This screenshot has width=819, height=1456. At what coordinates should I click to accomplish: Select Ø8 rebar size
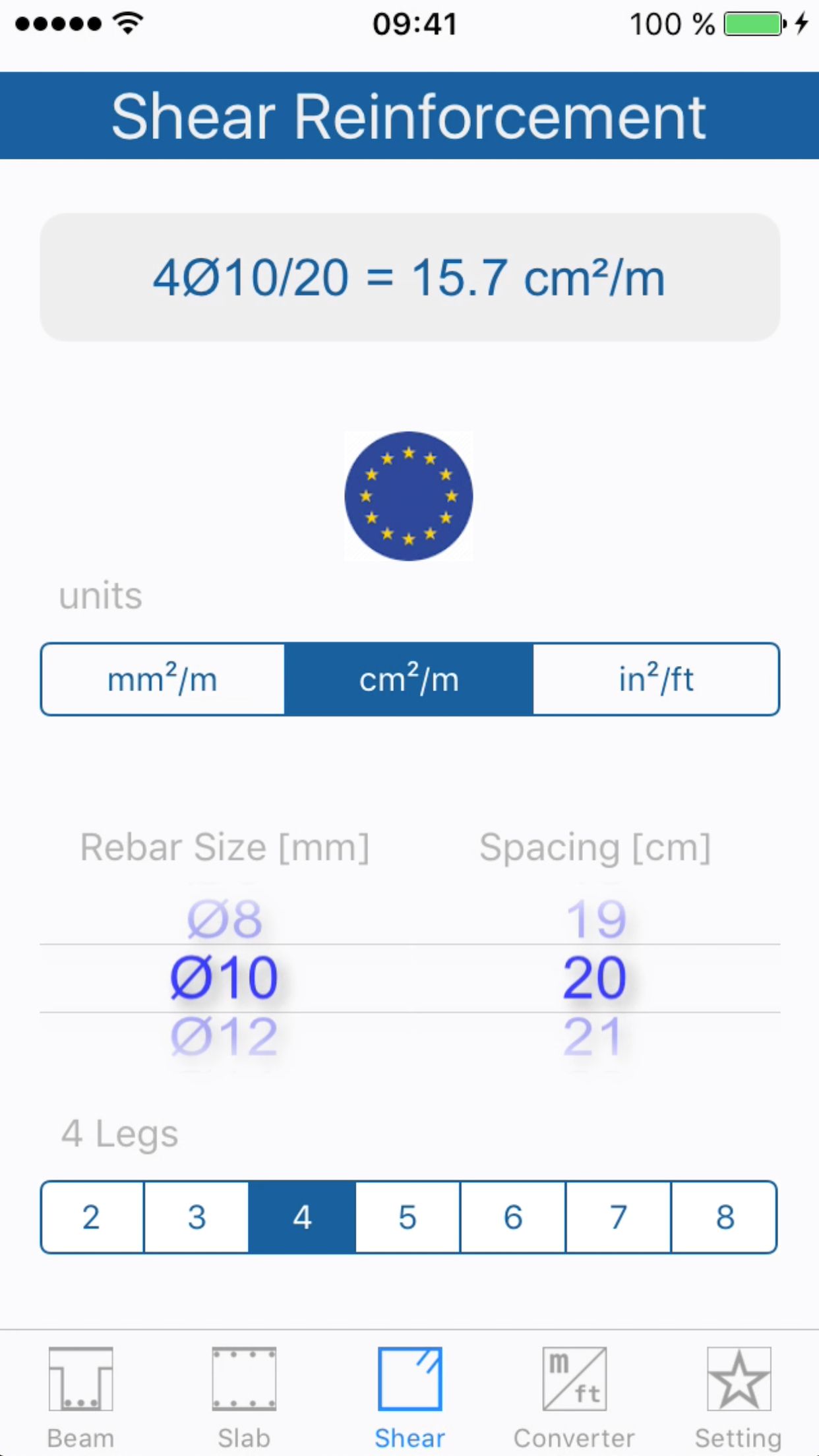pyautogui.click(x=224, y=920)
